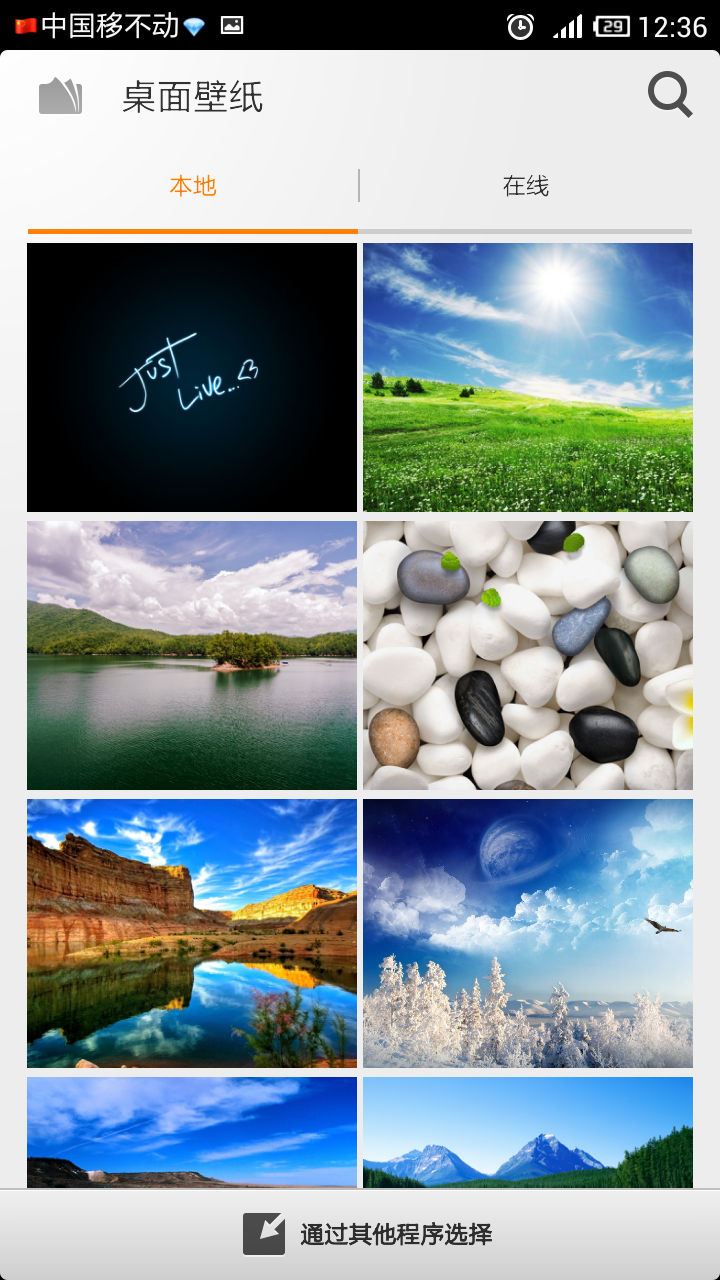Choose the white and black pebbles wallpaper
720x1280 pixels.
(x=528, y=655)
